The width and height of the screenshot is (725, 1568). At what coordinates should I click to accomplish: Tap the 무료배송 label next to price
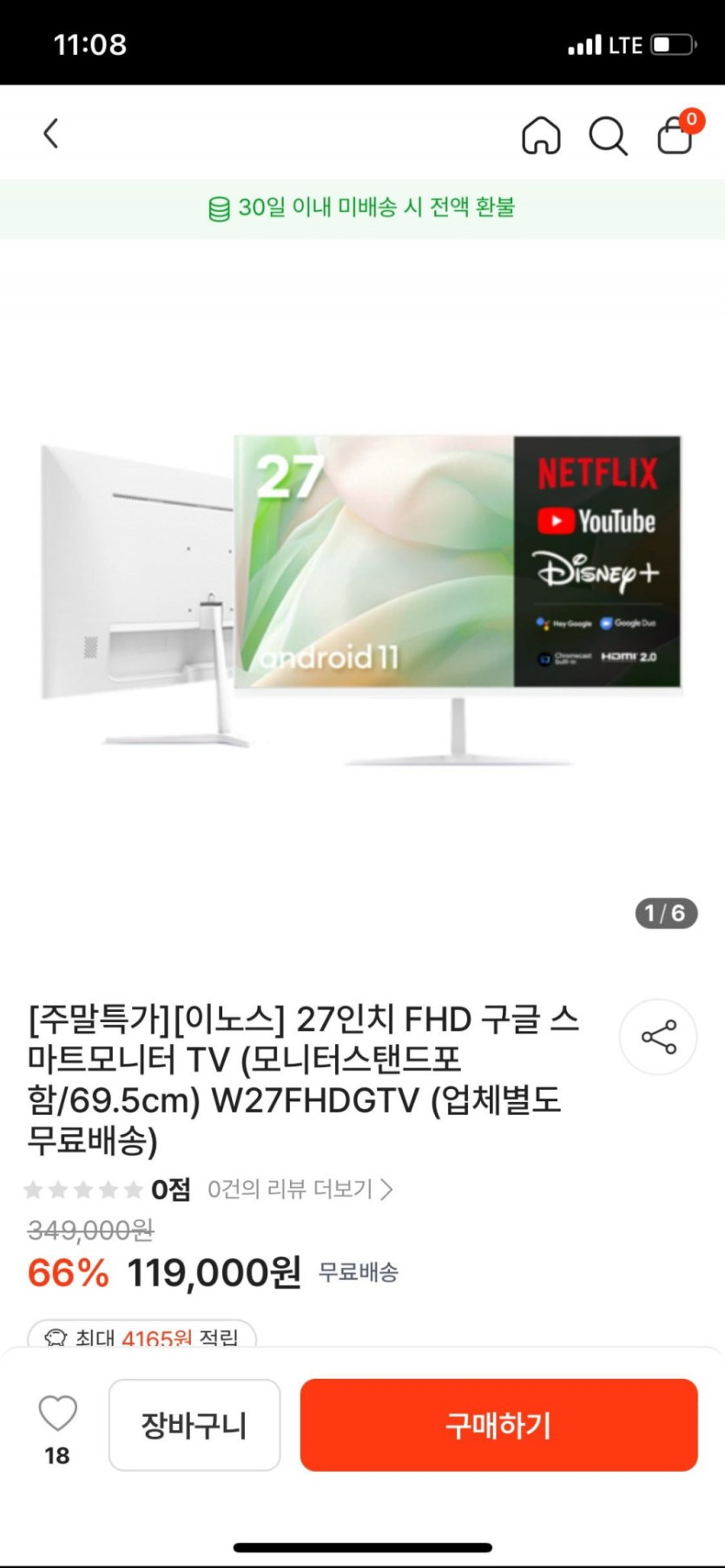point(359,1272)
